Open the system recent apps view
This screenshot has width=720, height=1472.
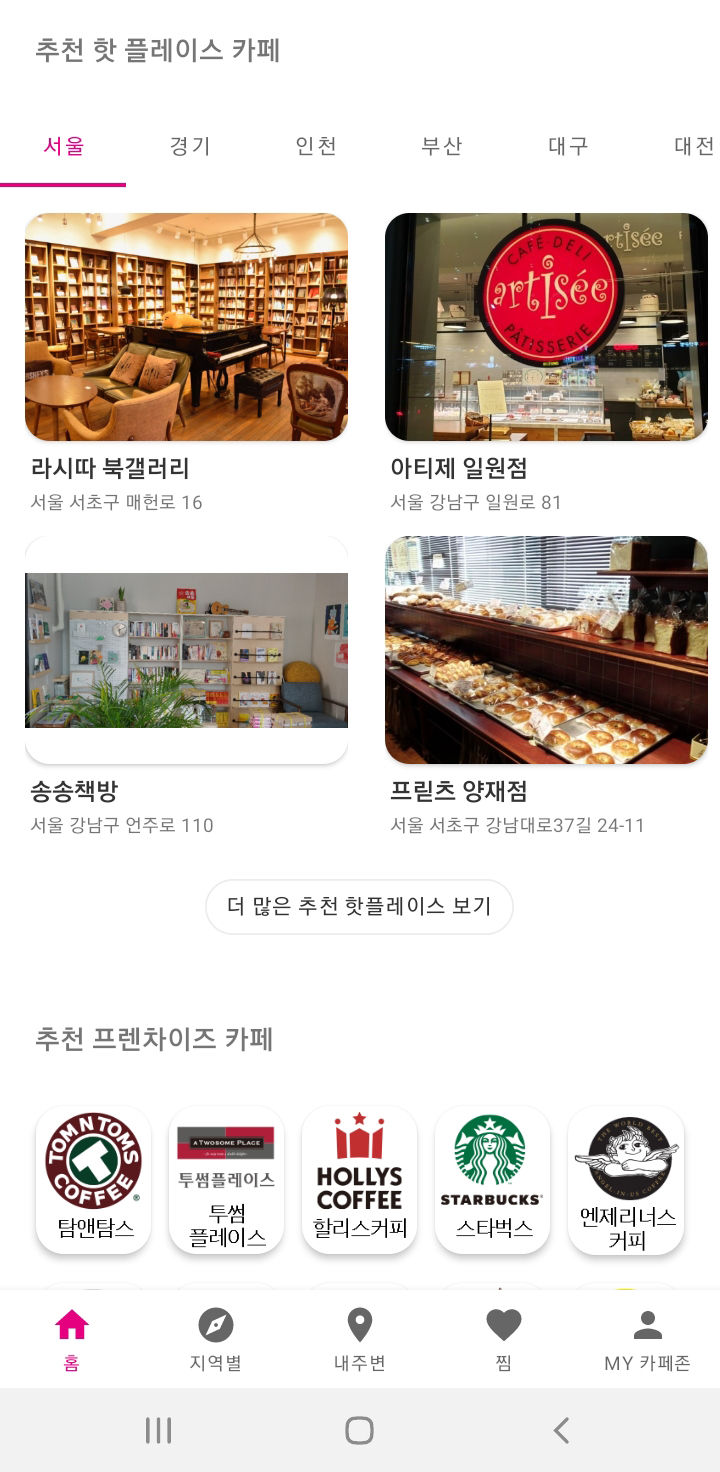point(158,1430)
